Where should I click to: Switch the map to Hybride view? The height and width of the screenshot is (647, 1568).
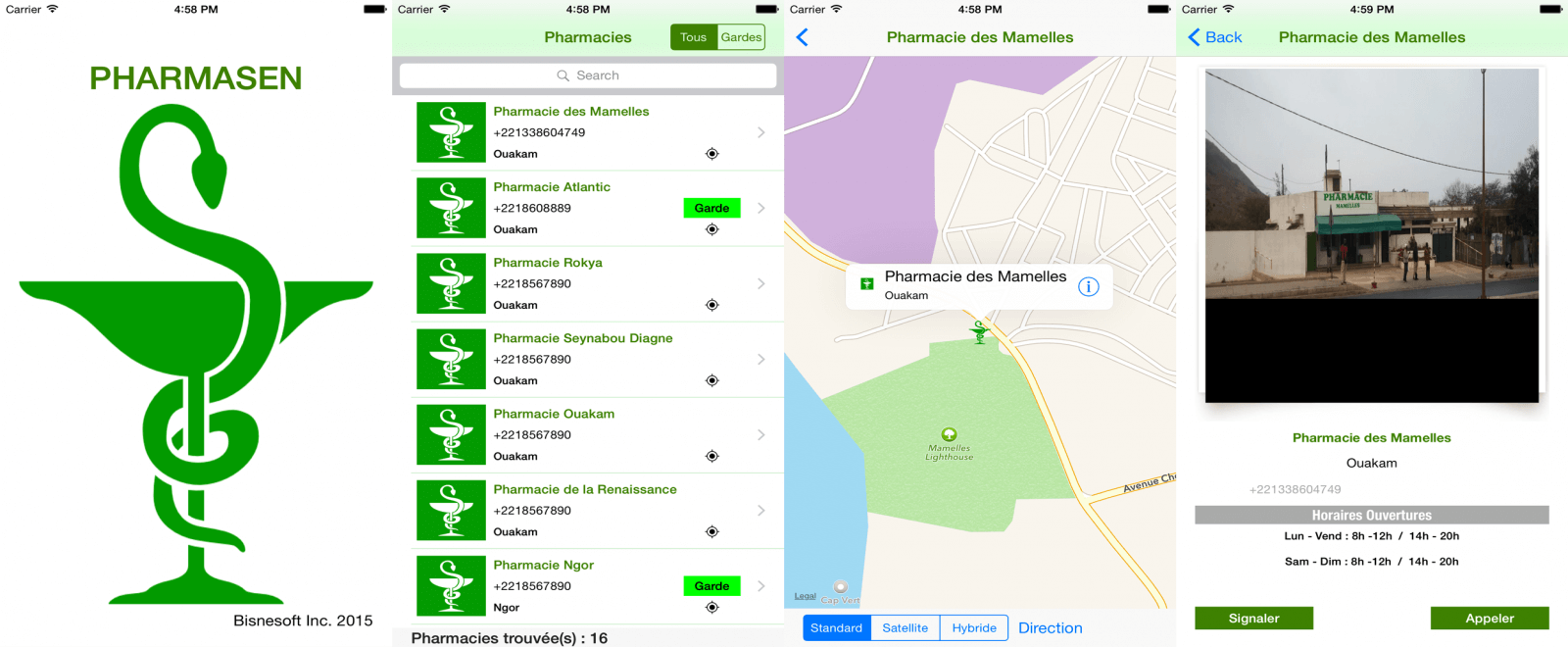click(x=973, y=627)
